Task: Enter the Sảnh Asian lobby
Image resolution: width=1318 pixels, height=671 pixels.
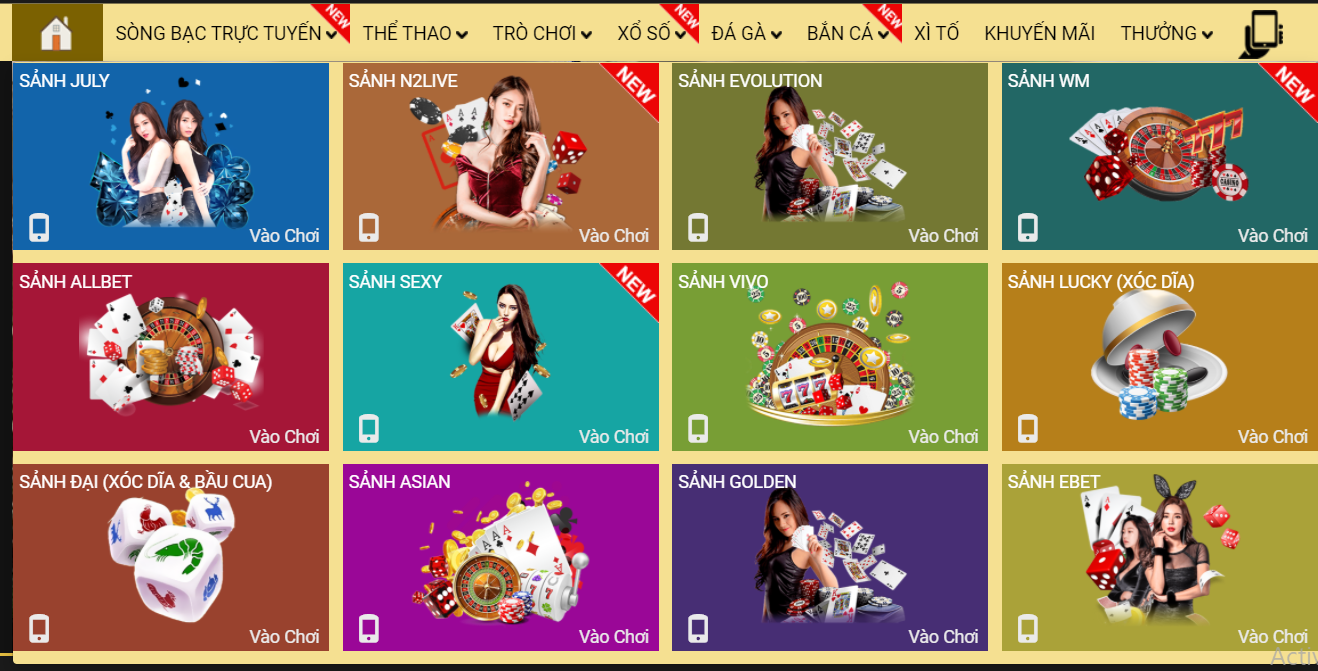Action: pyautogui.click(x=500, y=557)
